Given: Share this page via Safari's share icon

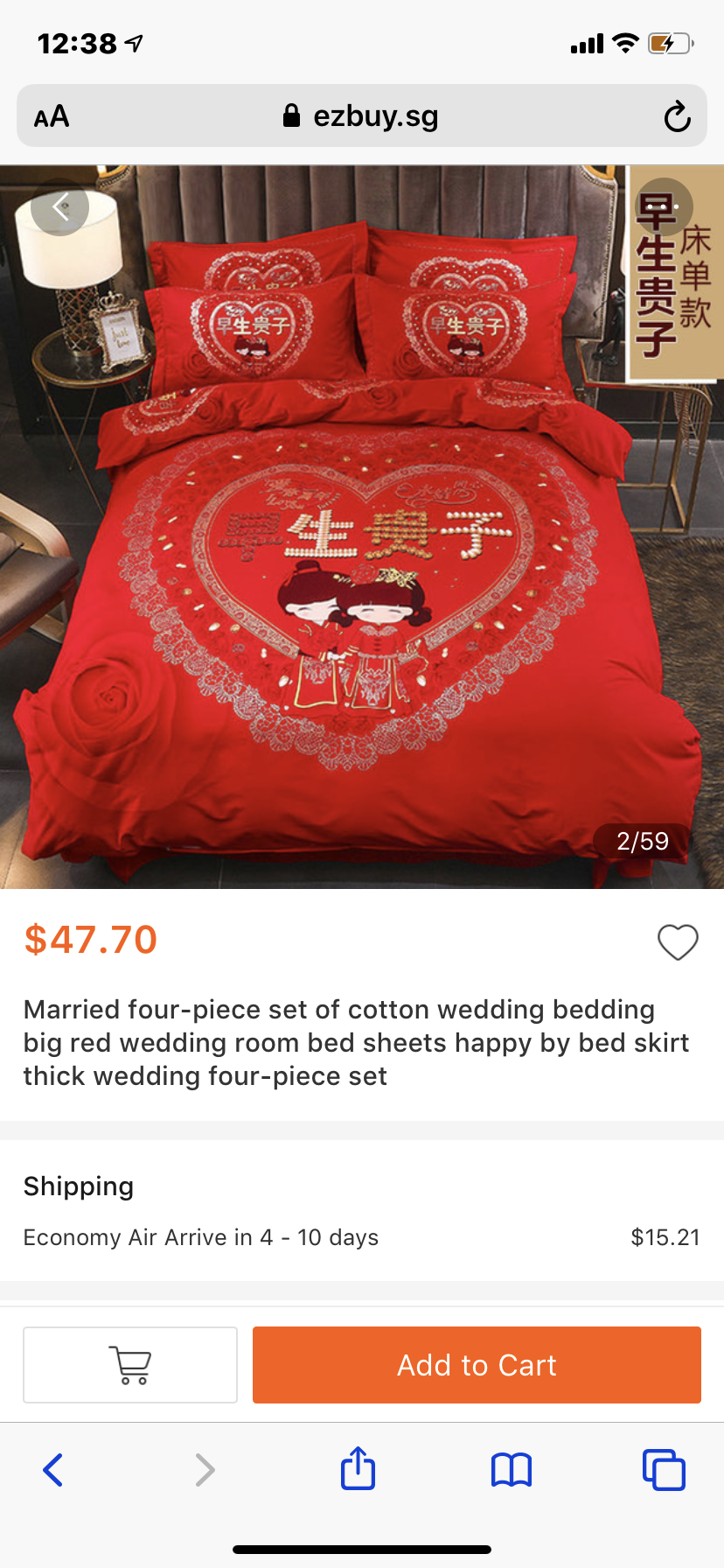Looking at the screenshot, I should tap(358, 1468).
